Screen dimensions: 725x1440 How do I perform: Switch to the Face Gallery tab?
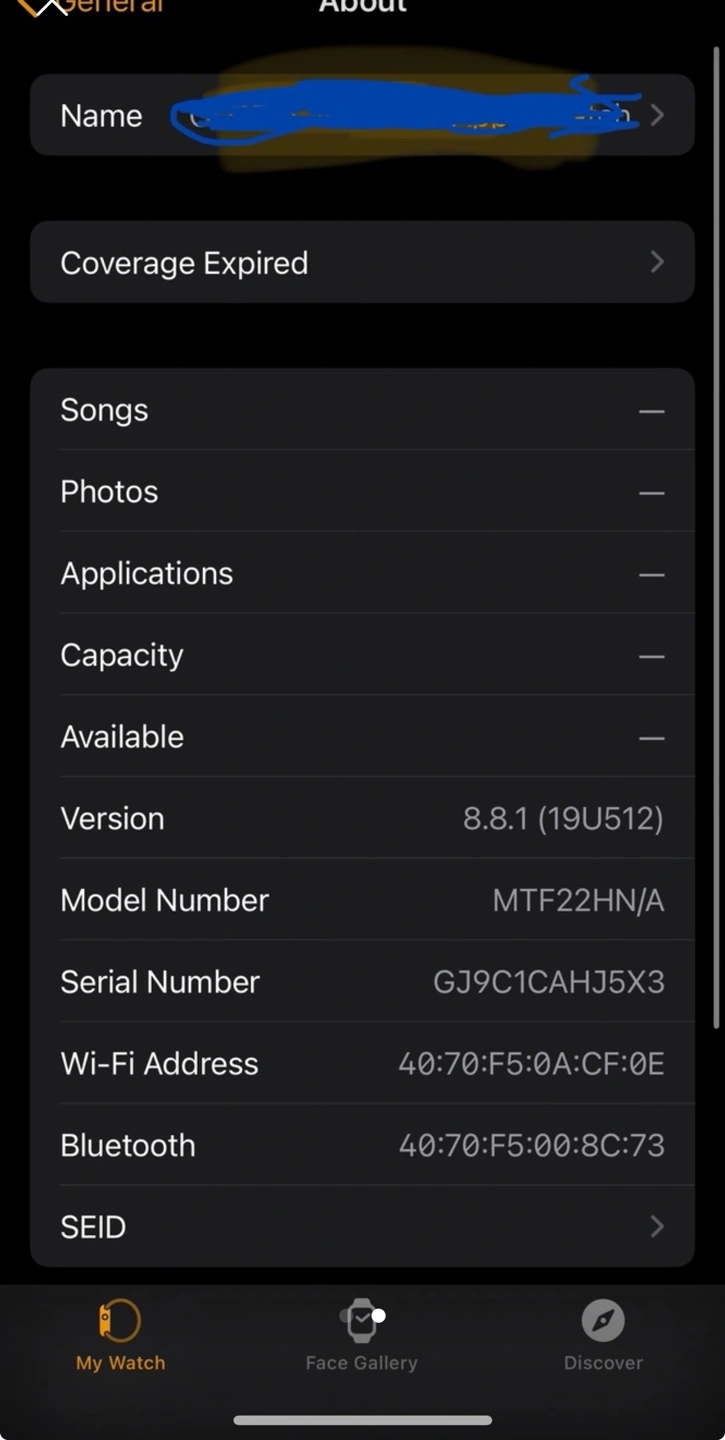(x=361, y=1336)
